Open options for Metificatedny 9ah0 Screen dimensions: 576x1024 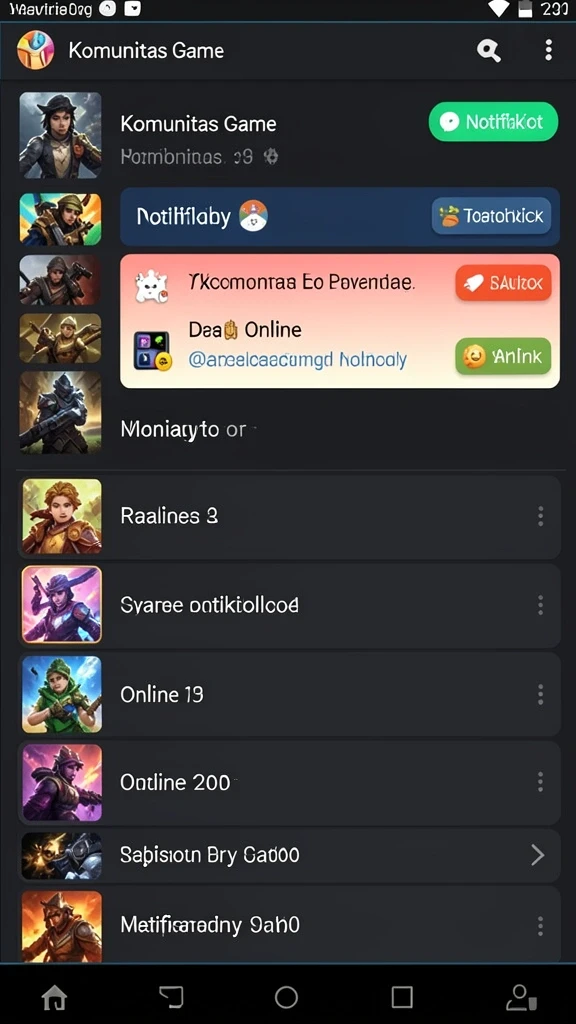point(540,925)
